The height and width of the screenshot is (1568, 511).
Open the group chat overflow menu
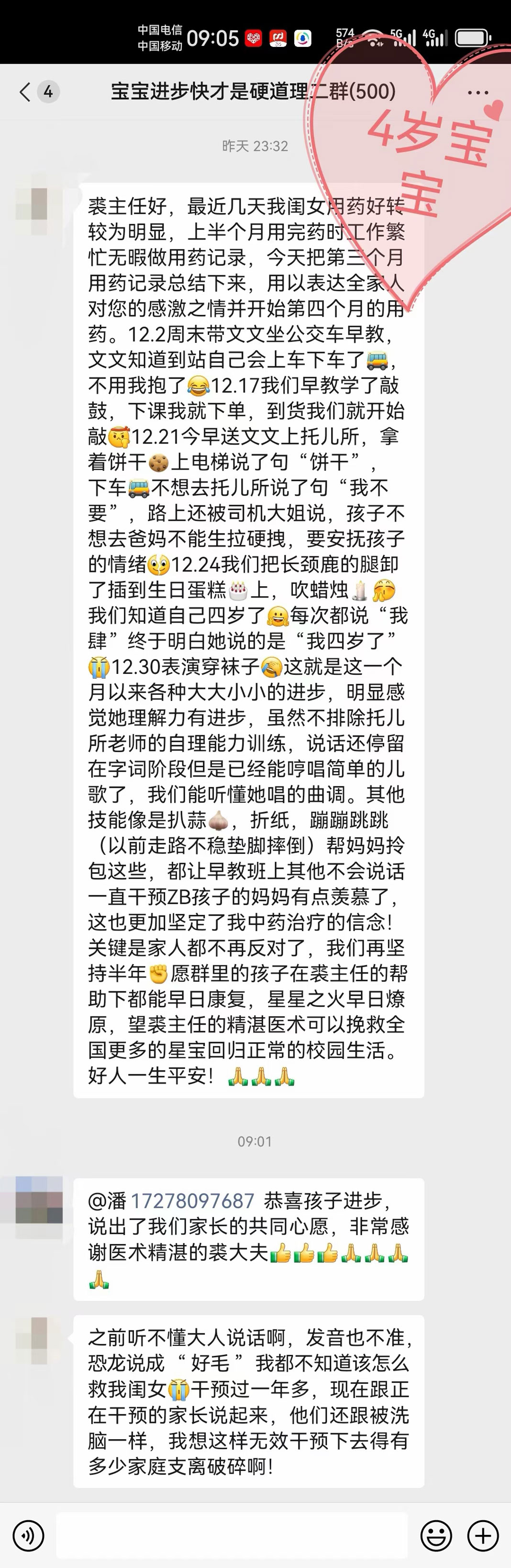click(478, 92)
